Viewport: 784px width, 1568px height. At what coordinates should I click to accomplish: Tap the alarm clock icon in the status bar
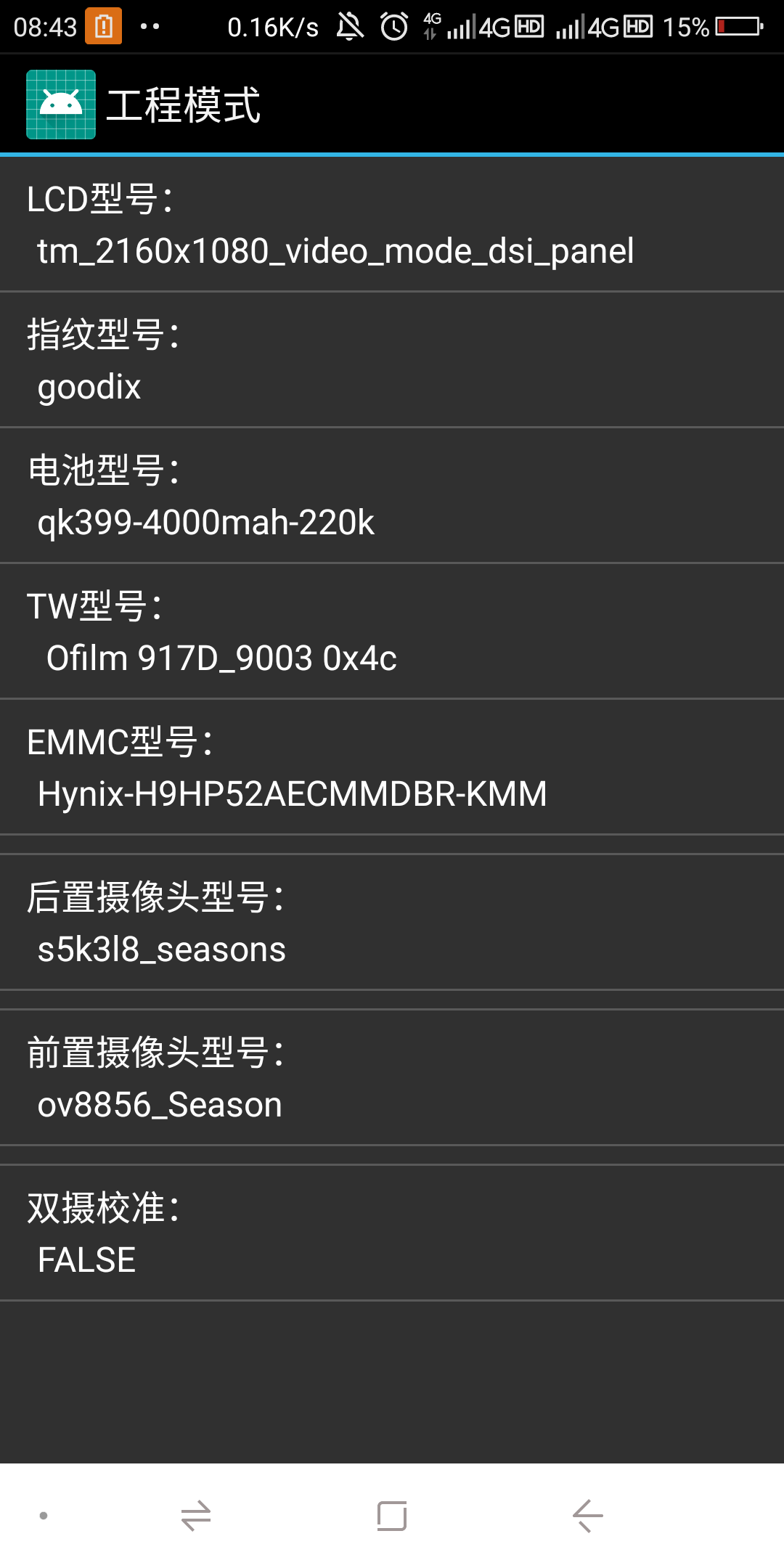point(393,28)
